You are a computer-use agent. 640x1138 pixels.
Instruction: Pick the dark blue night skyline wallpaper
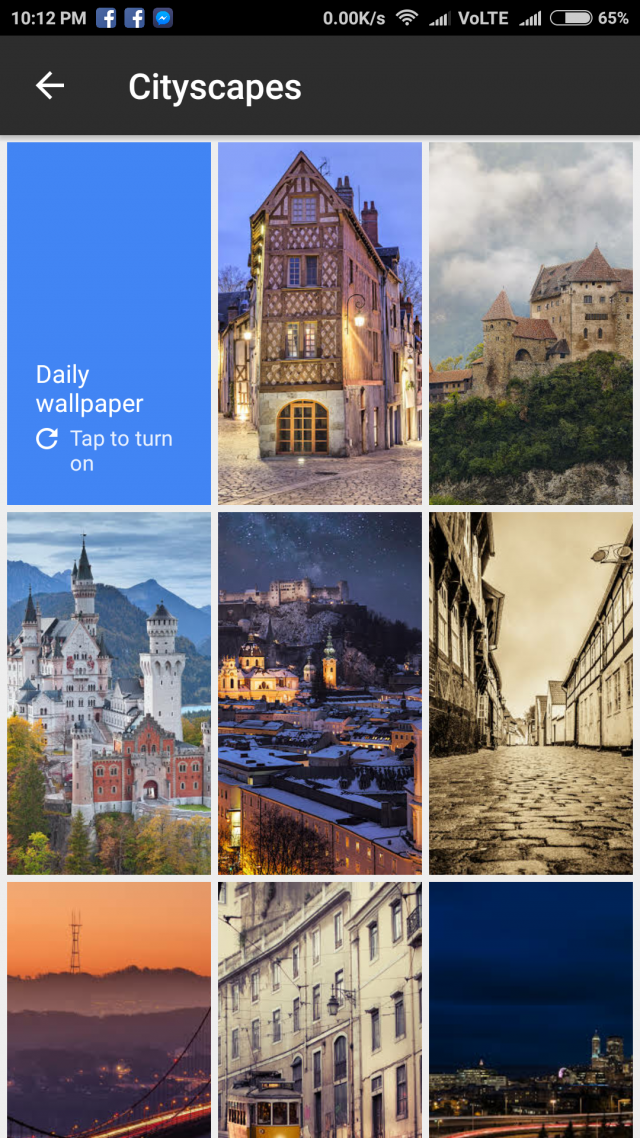tap(530, 1010)
